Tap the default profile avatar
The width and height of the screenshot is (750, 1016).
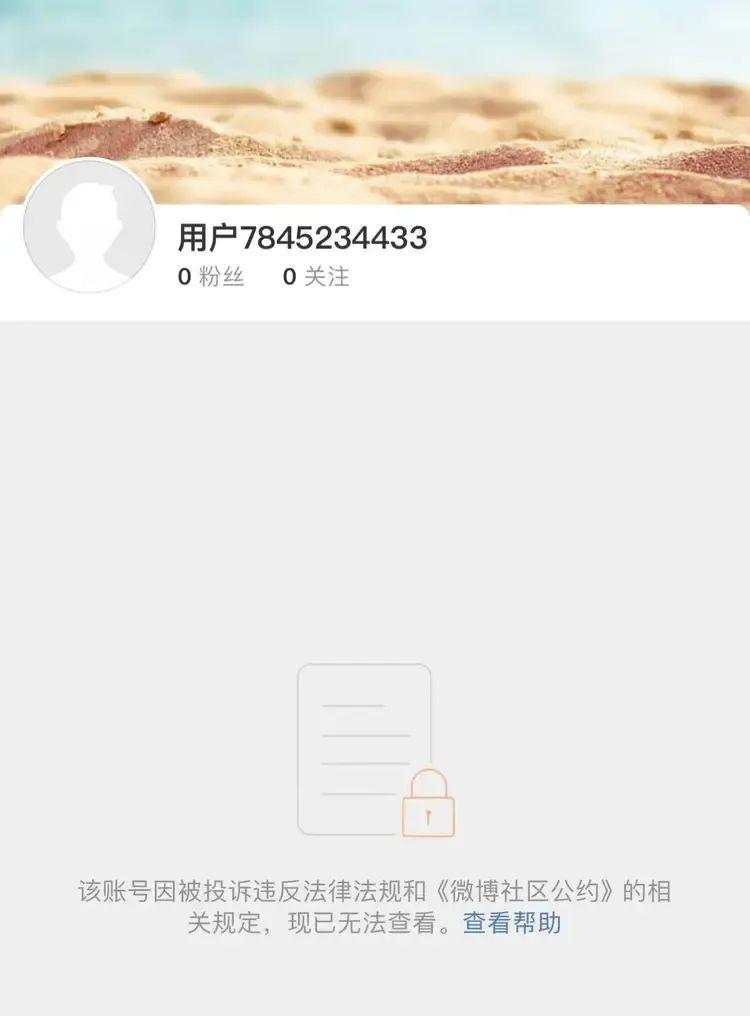pyautogui.click(x=89, y=226)
